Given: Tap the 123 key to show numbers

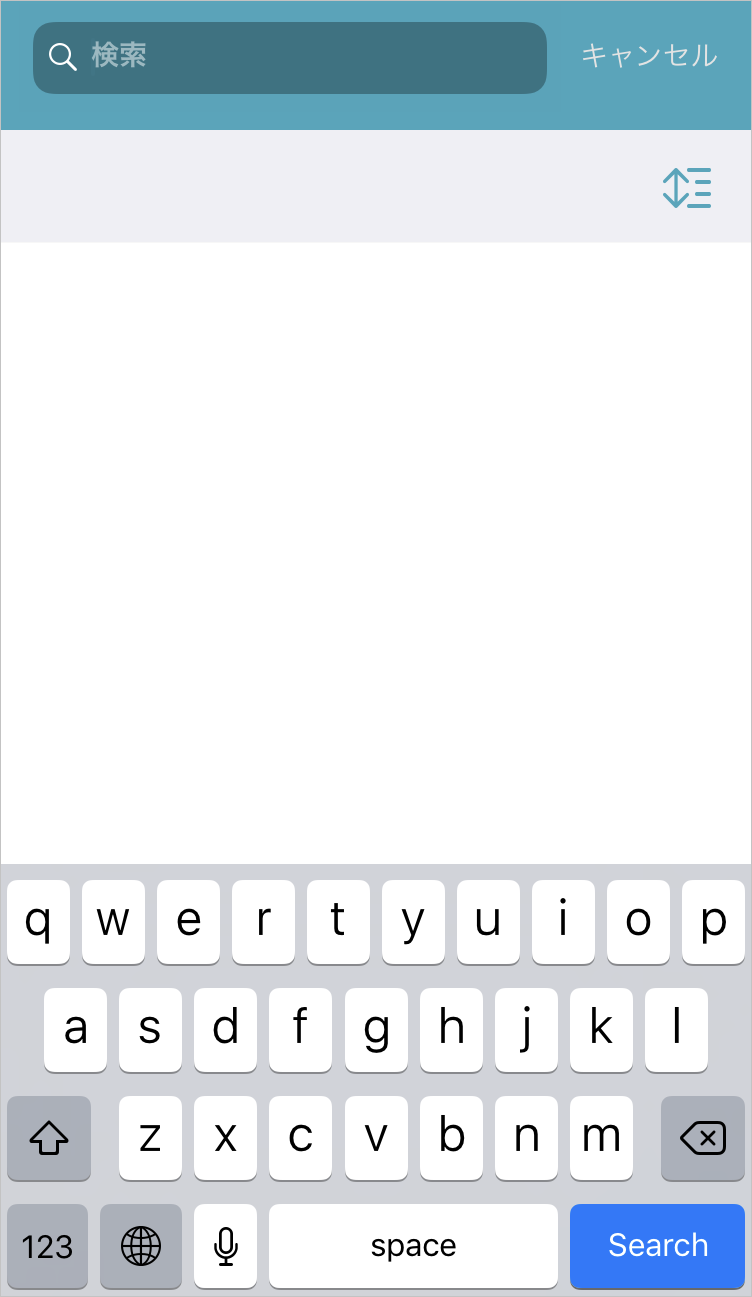Looking at the screenshot, I should coord(45,1246).
